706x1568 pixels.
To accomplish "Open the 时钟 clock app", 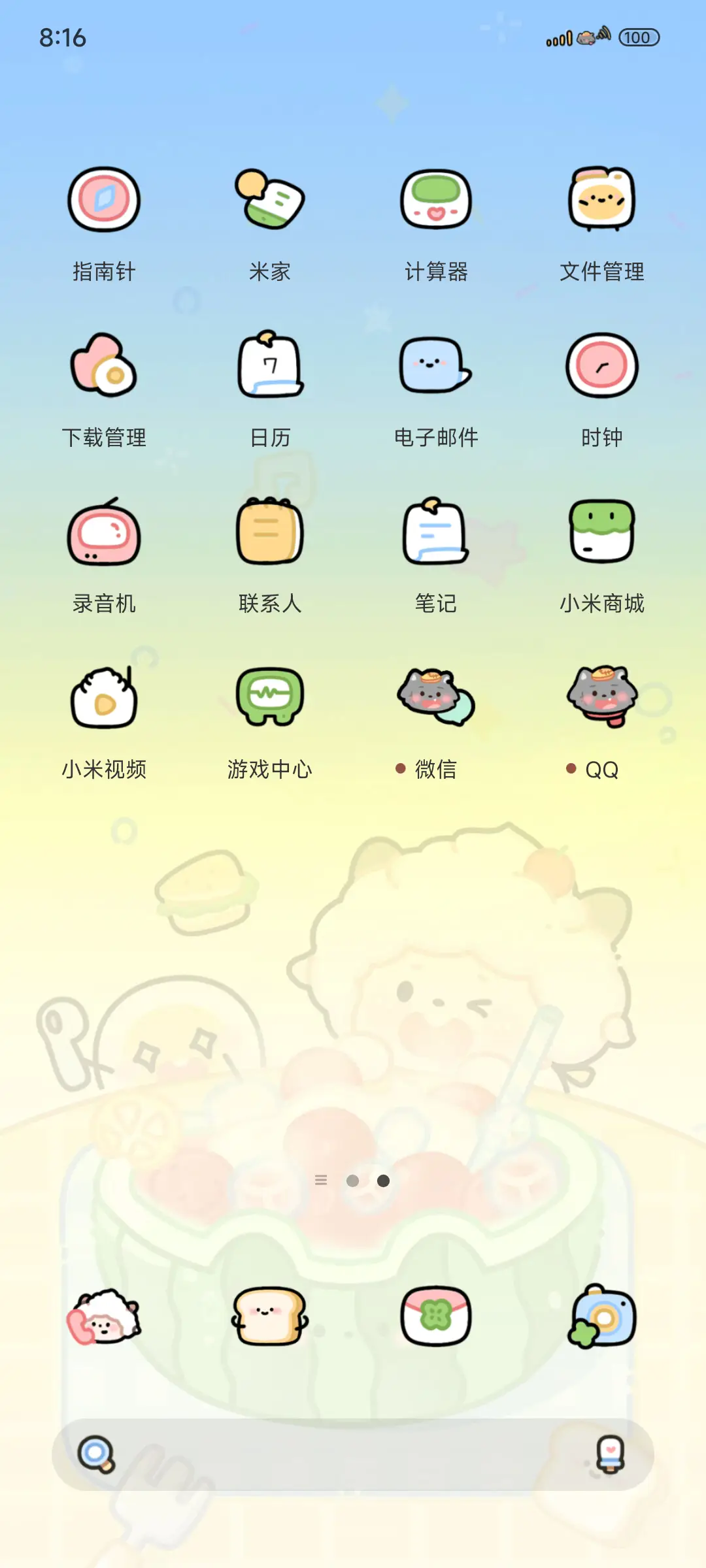I will coord(601,367).
